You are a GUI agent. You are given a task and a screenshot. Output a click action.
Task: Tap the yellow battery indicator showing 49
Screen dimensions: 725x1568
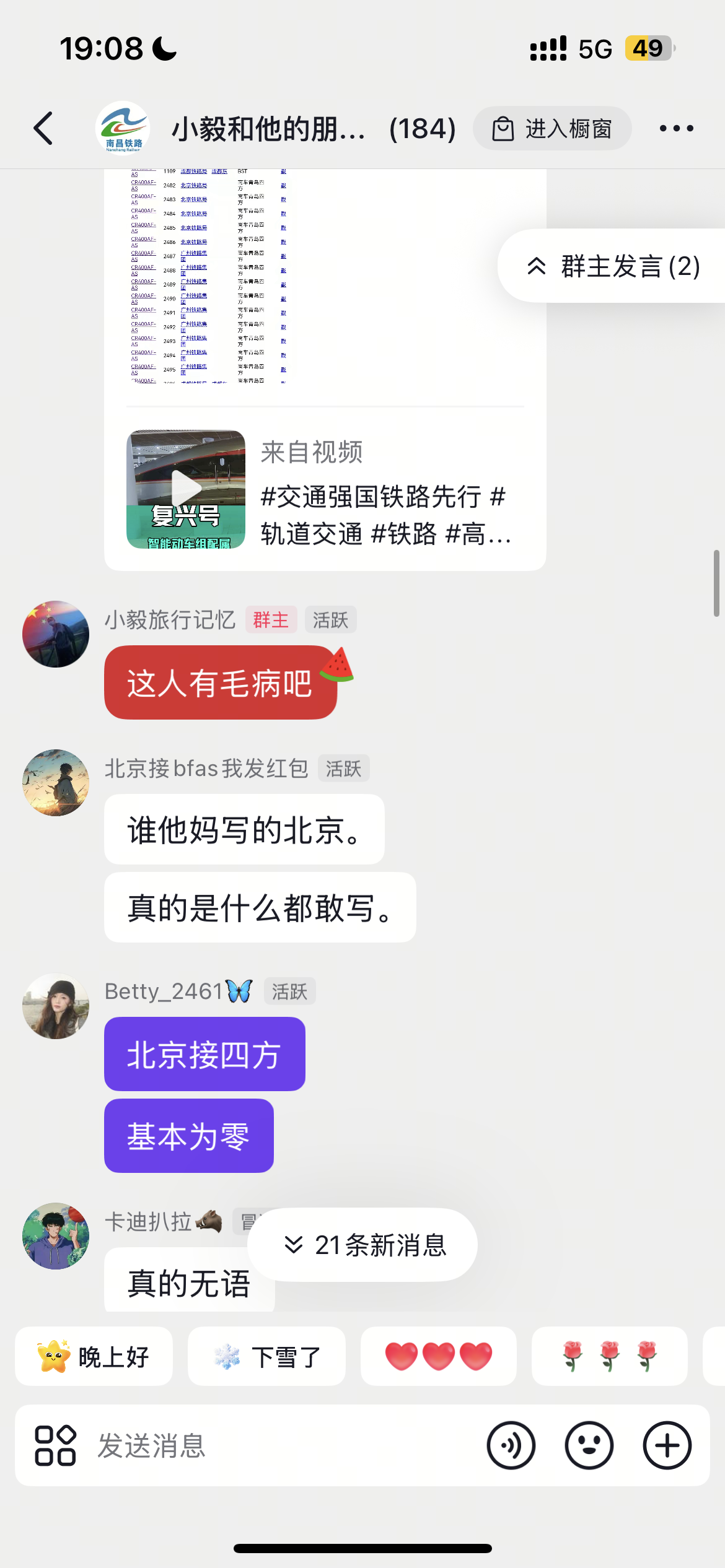point(646,47)
